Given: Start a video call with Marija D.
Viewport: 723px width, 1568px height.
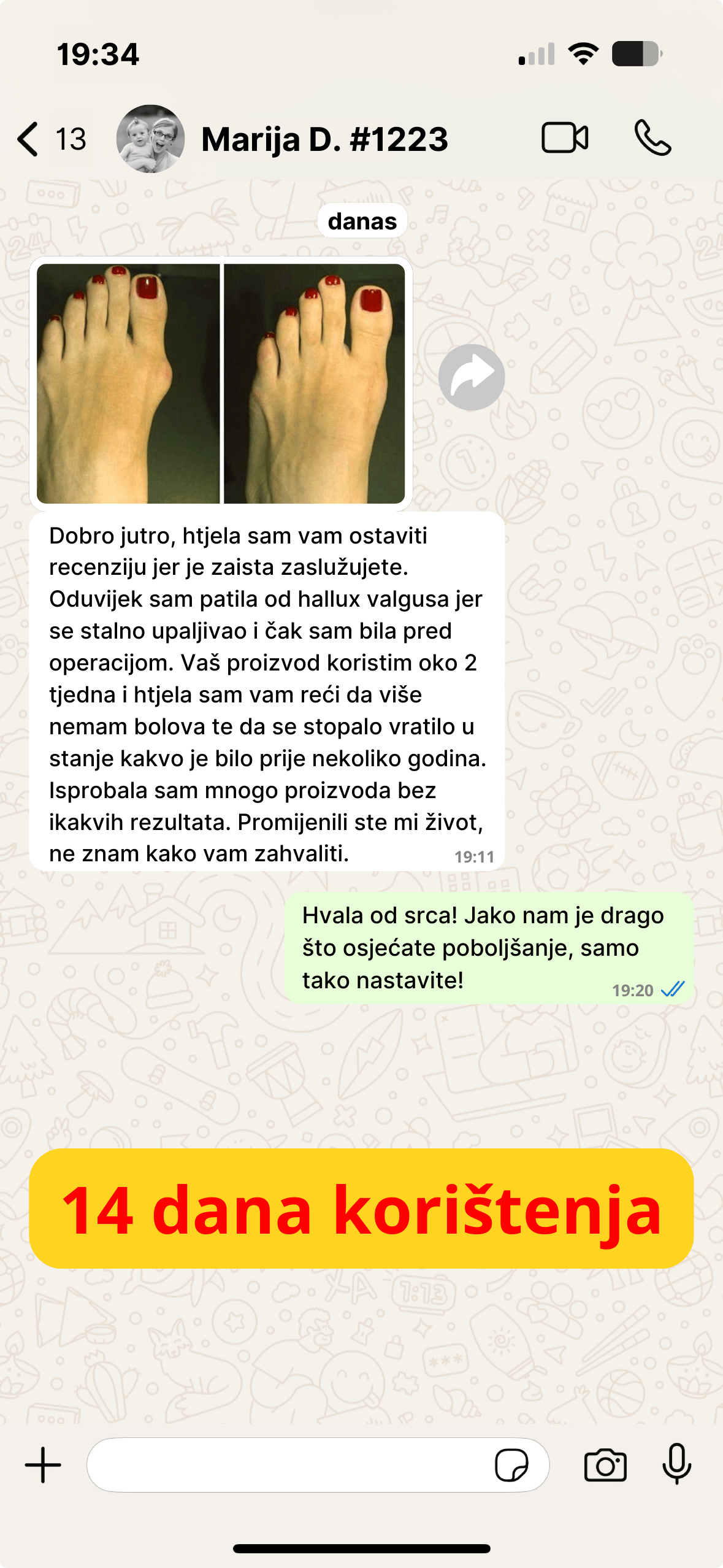Looking at the screenshot, I should tap(565, 137).
